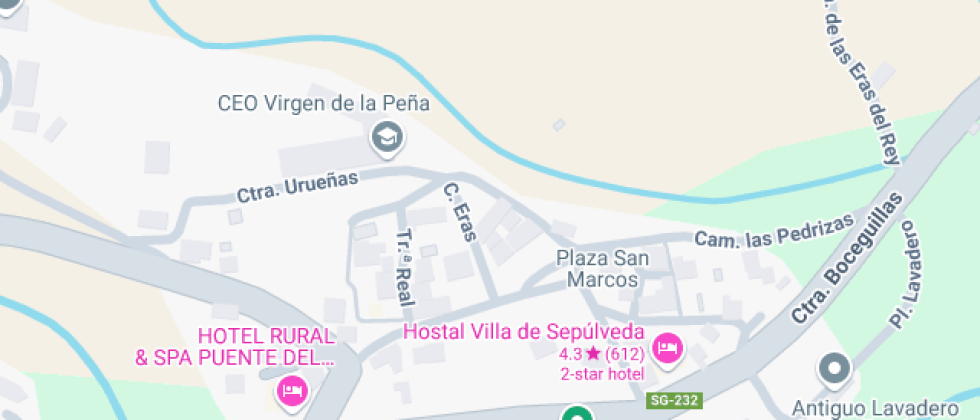Screen dimensions: 980x420
Task: Open CEO Virgen de la Peña marker
Action: pos(385,137)
